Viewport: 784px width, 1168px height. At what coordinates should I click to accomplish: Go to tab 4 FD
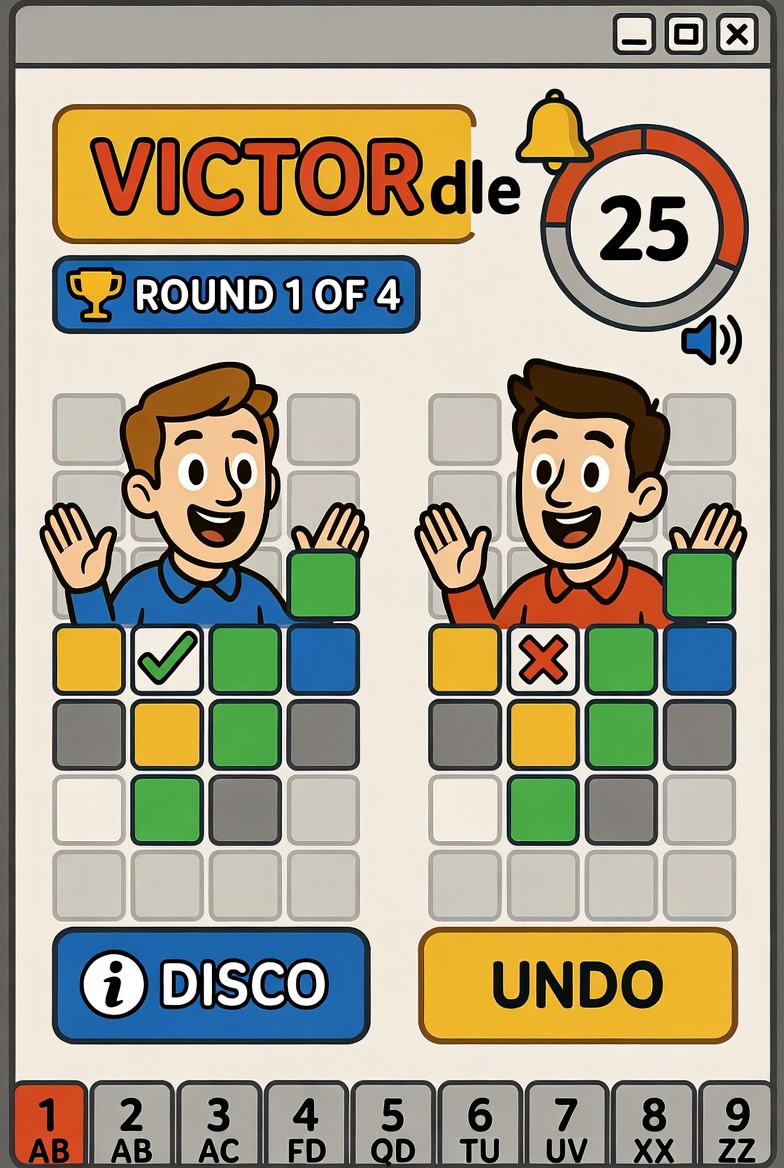(x=306, y=1127)
